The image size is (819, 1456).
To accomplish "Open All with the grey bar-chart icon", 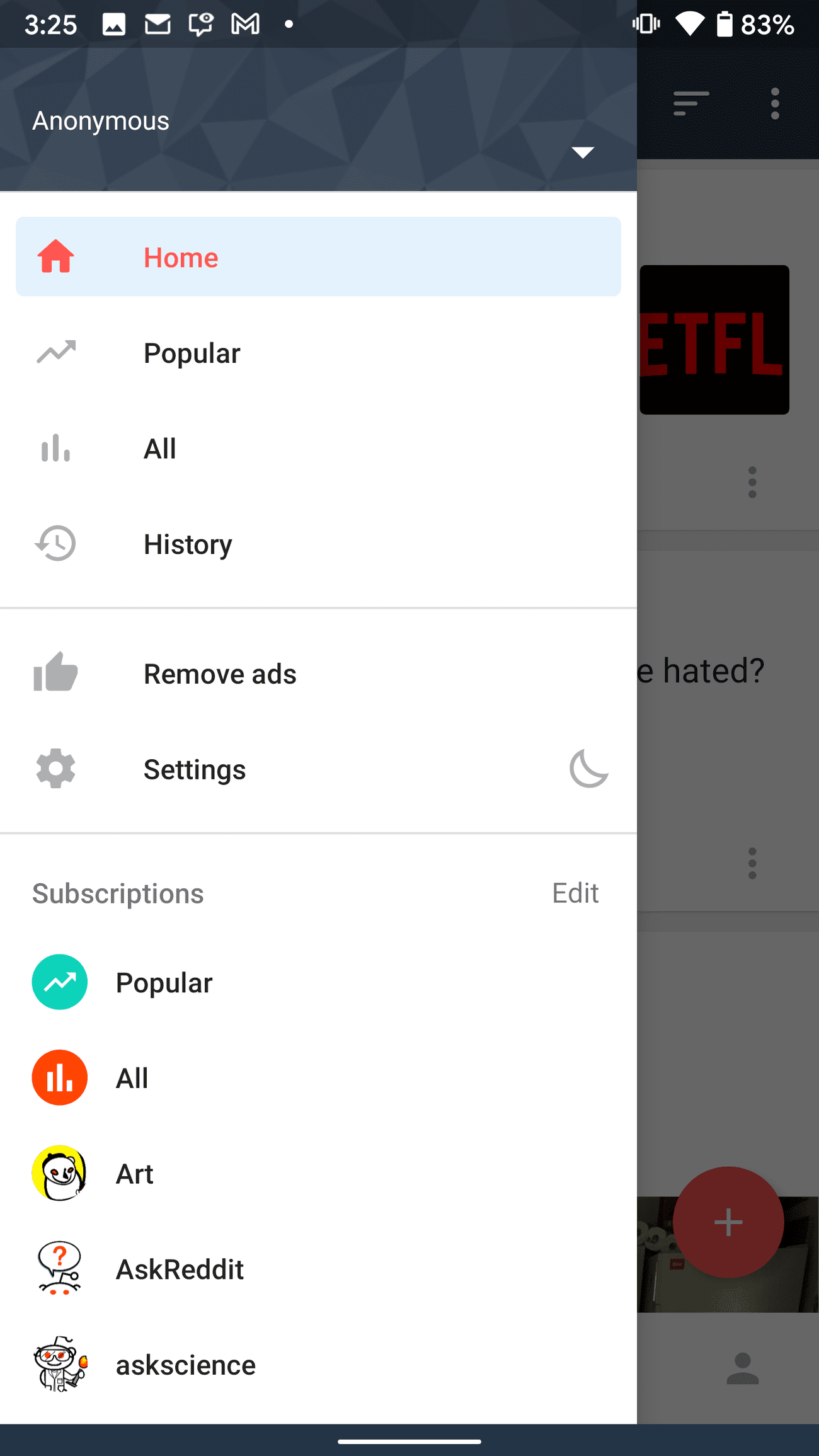I will pyautogui.click(x=159, y=449).
